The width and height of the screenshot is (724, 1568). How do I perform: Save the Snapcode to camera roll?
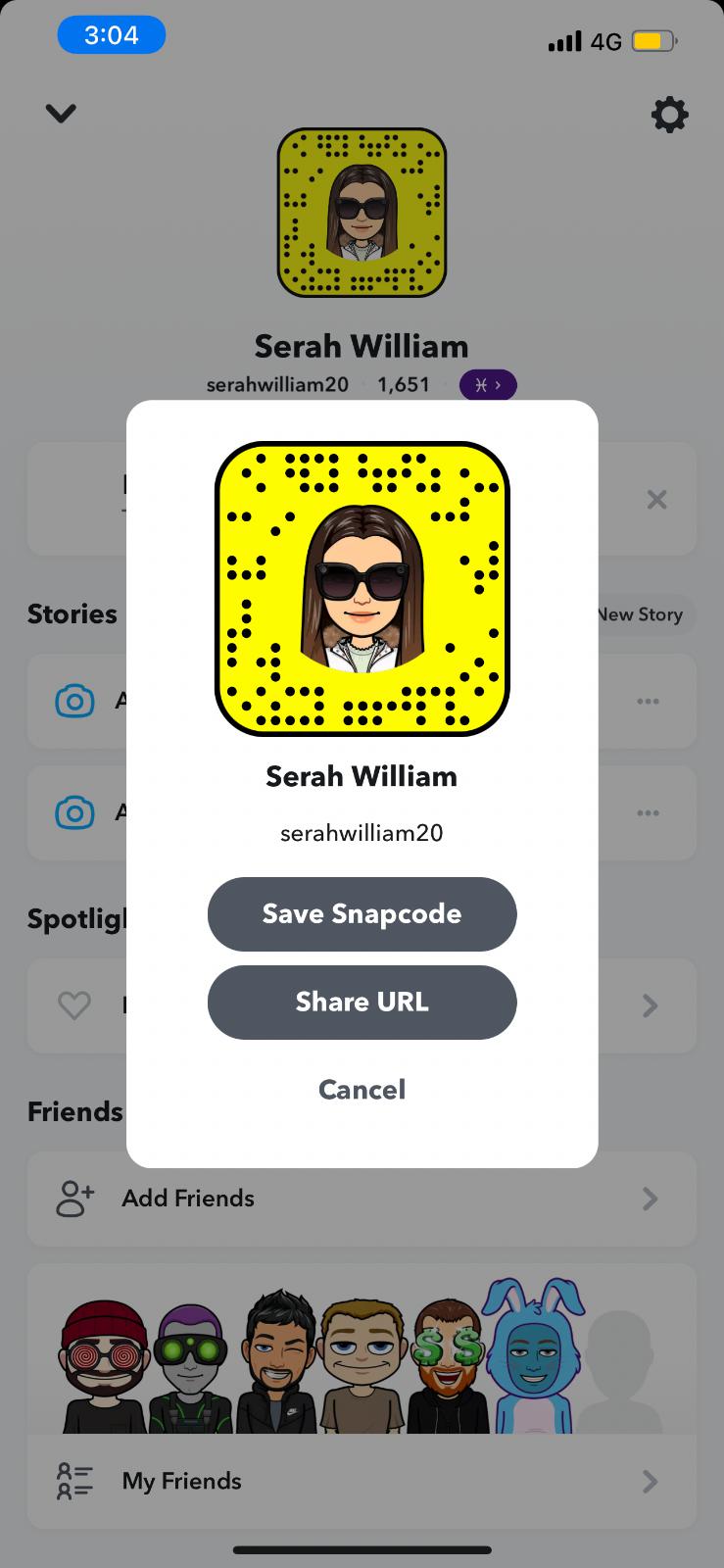(362, 913)
